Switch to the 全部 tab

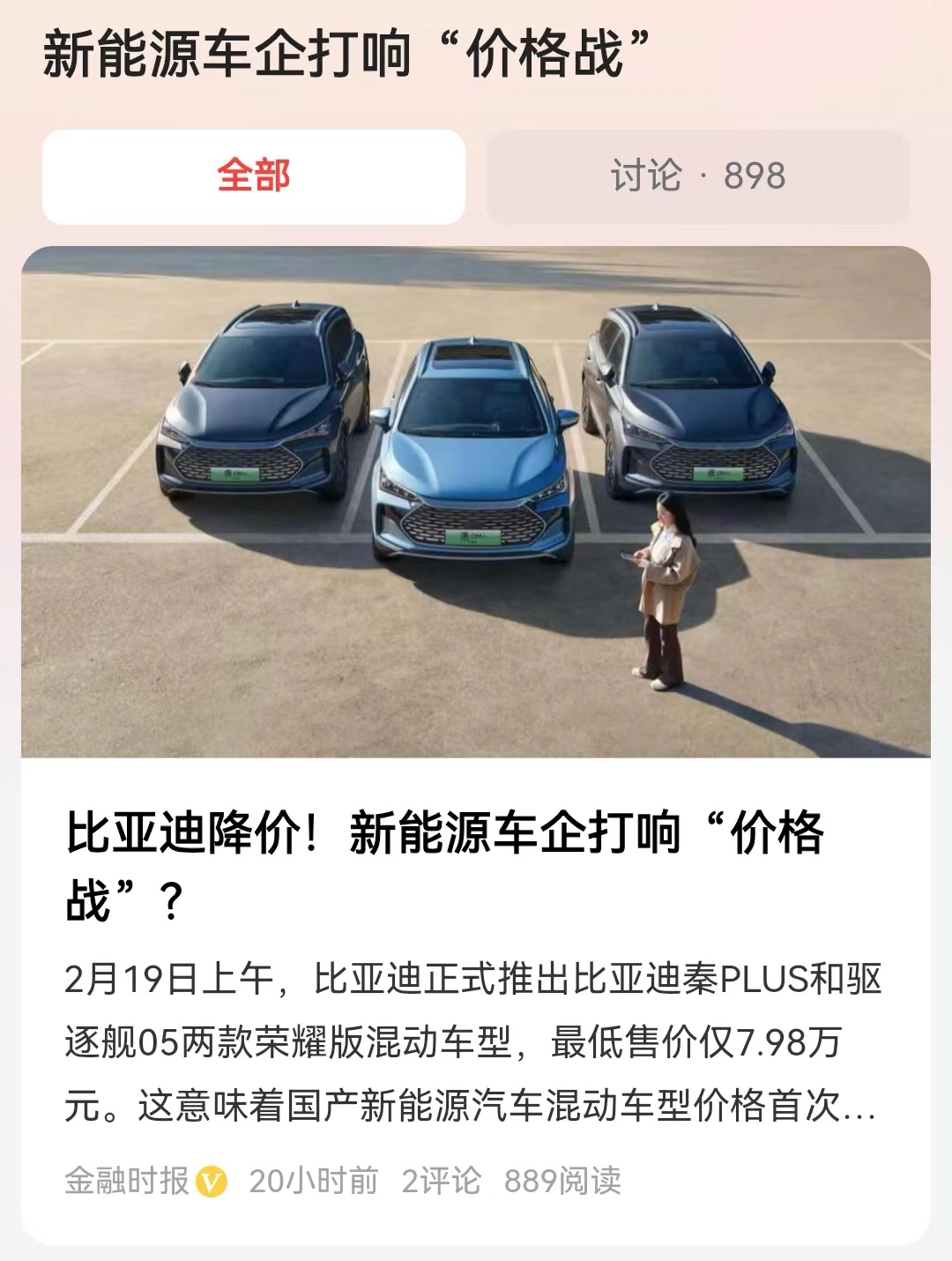(257, 175)
